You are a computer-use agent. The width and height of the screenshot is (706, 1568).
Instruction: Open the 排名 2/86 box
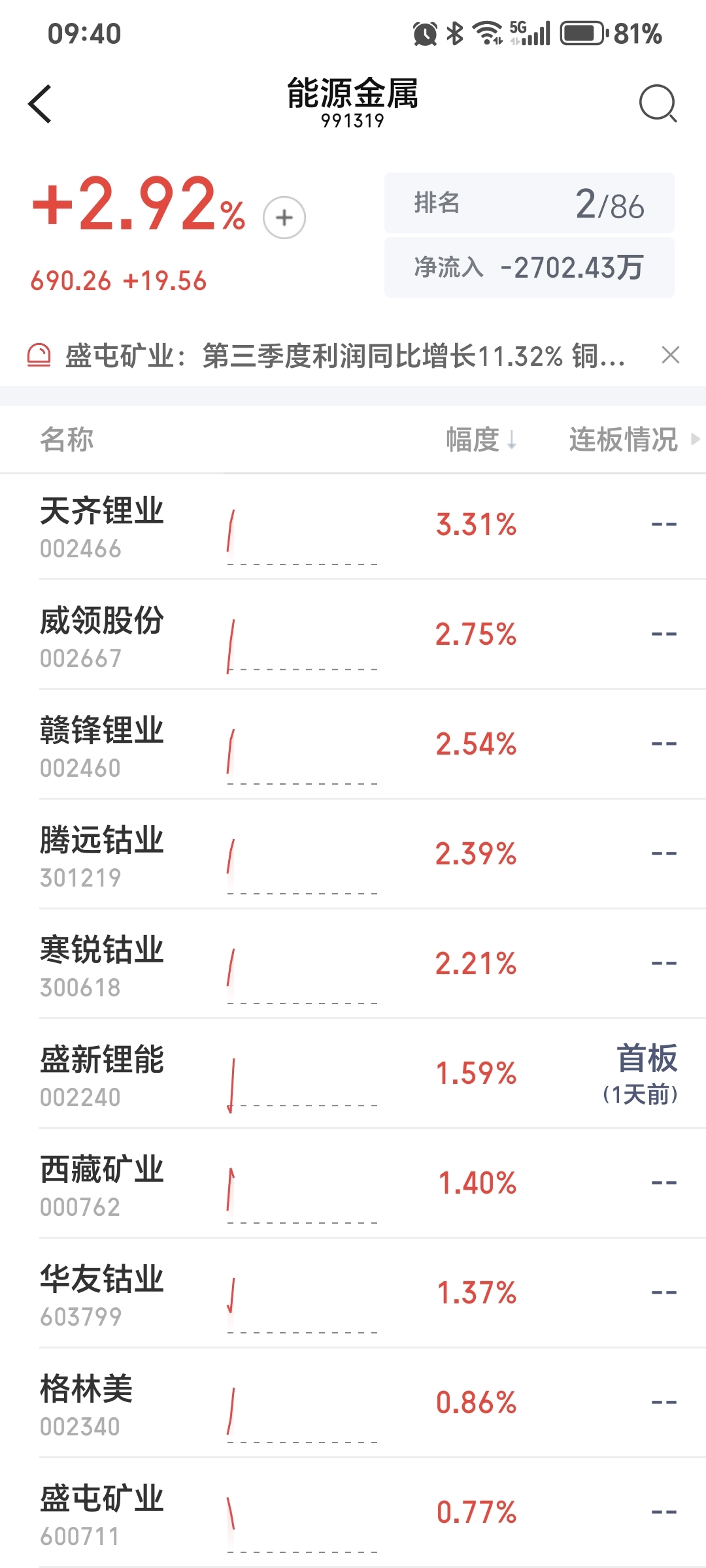click(x=529, y=203)
